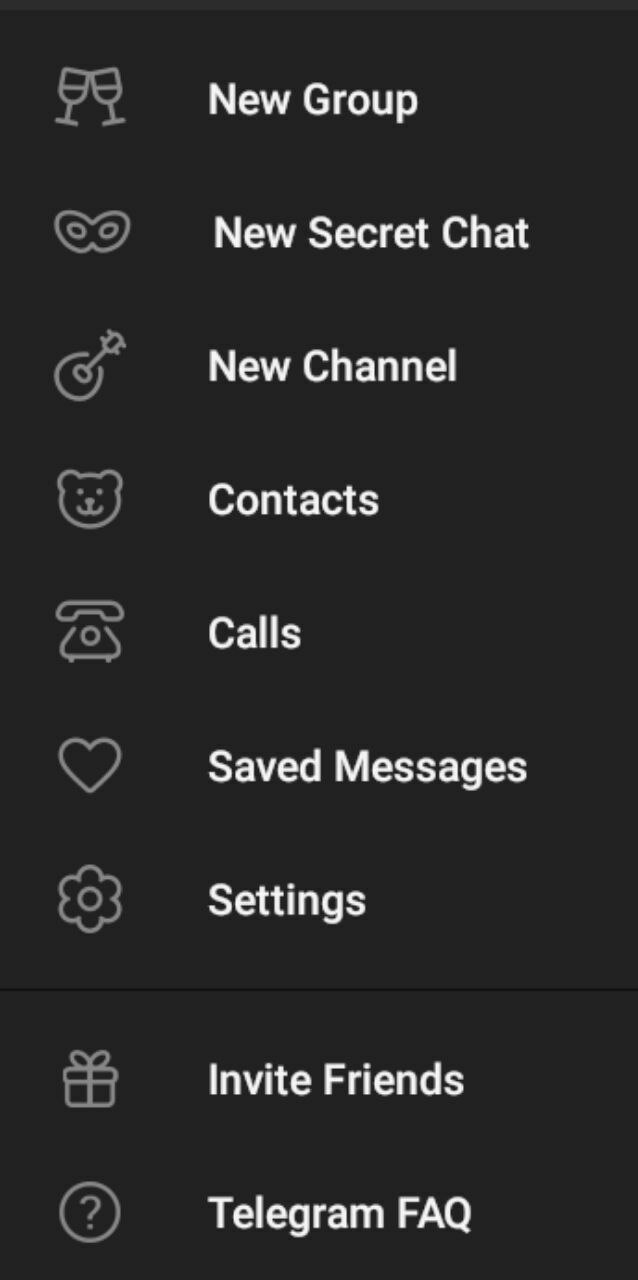Go to Saved Messages

(319, 766)
